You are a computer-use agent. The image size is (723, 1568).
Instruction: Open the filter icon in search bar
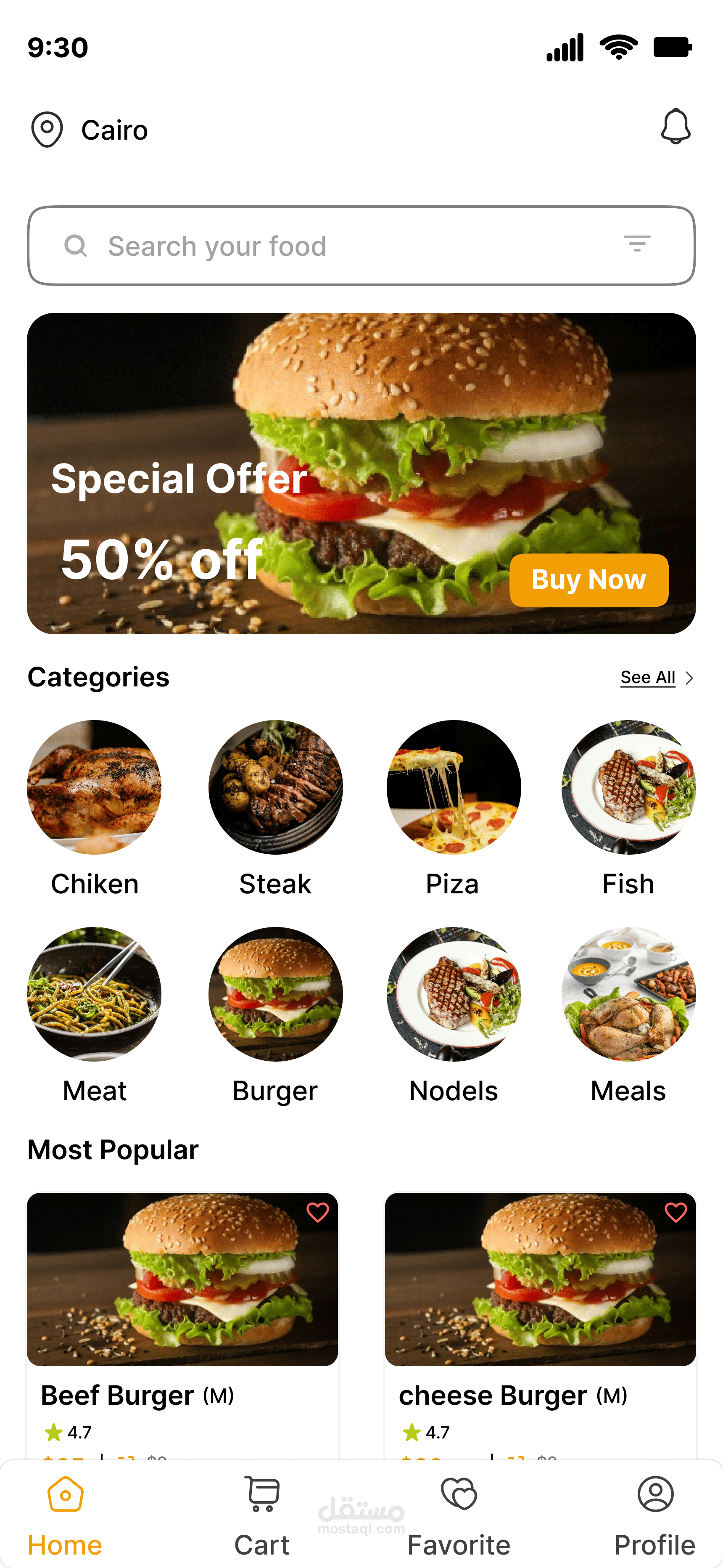click(x=637, y=244)
